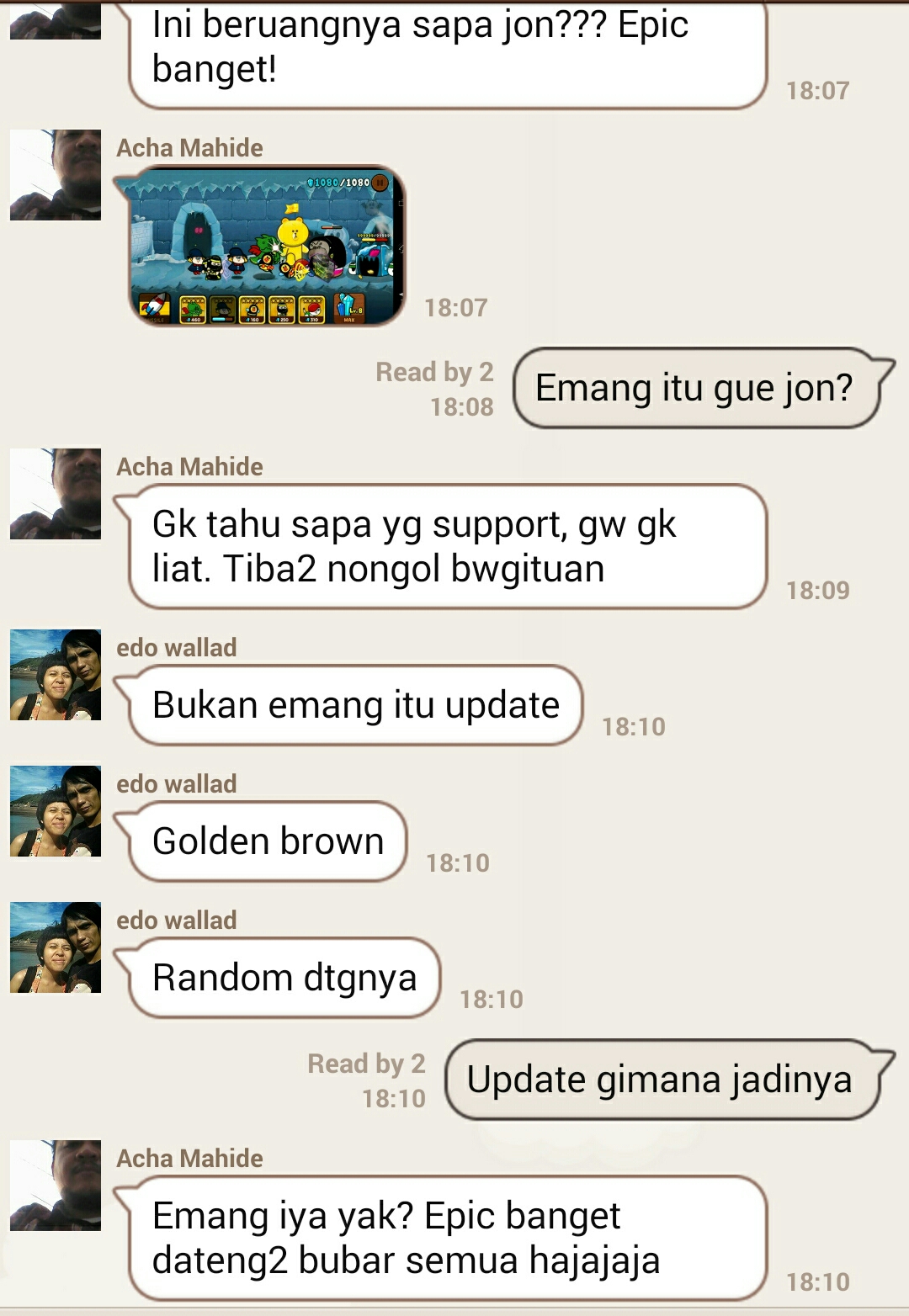View Acha Mahide's avatar beside the game screenshot

[56, 175]
